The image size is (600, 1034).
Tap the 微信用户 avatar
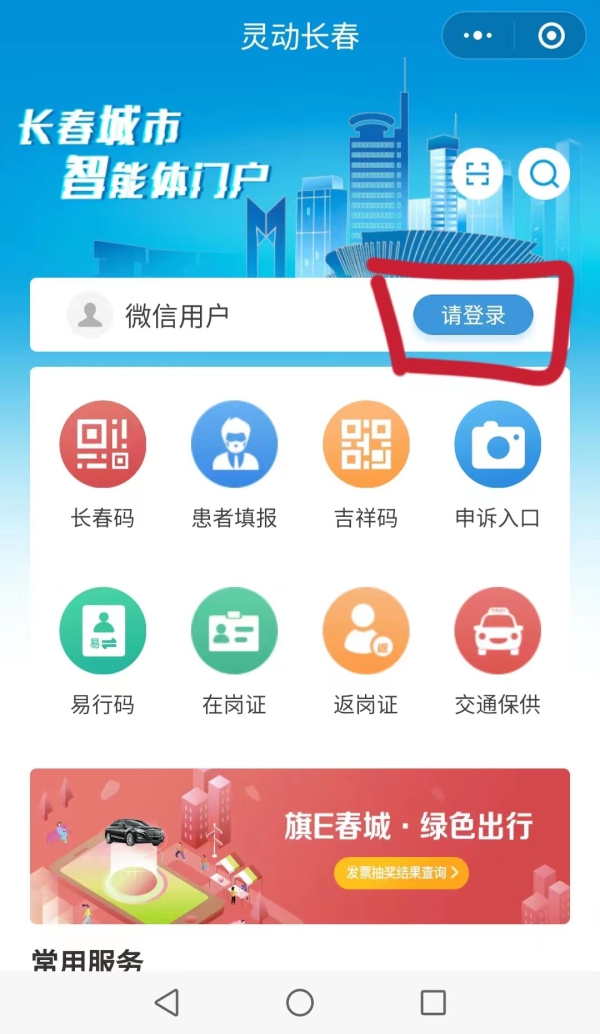[90, 316]
